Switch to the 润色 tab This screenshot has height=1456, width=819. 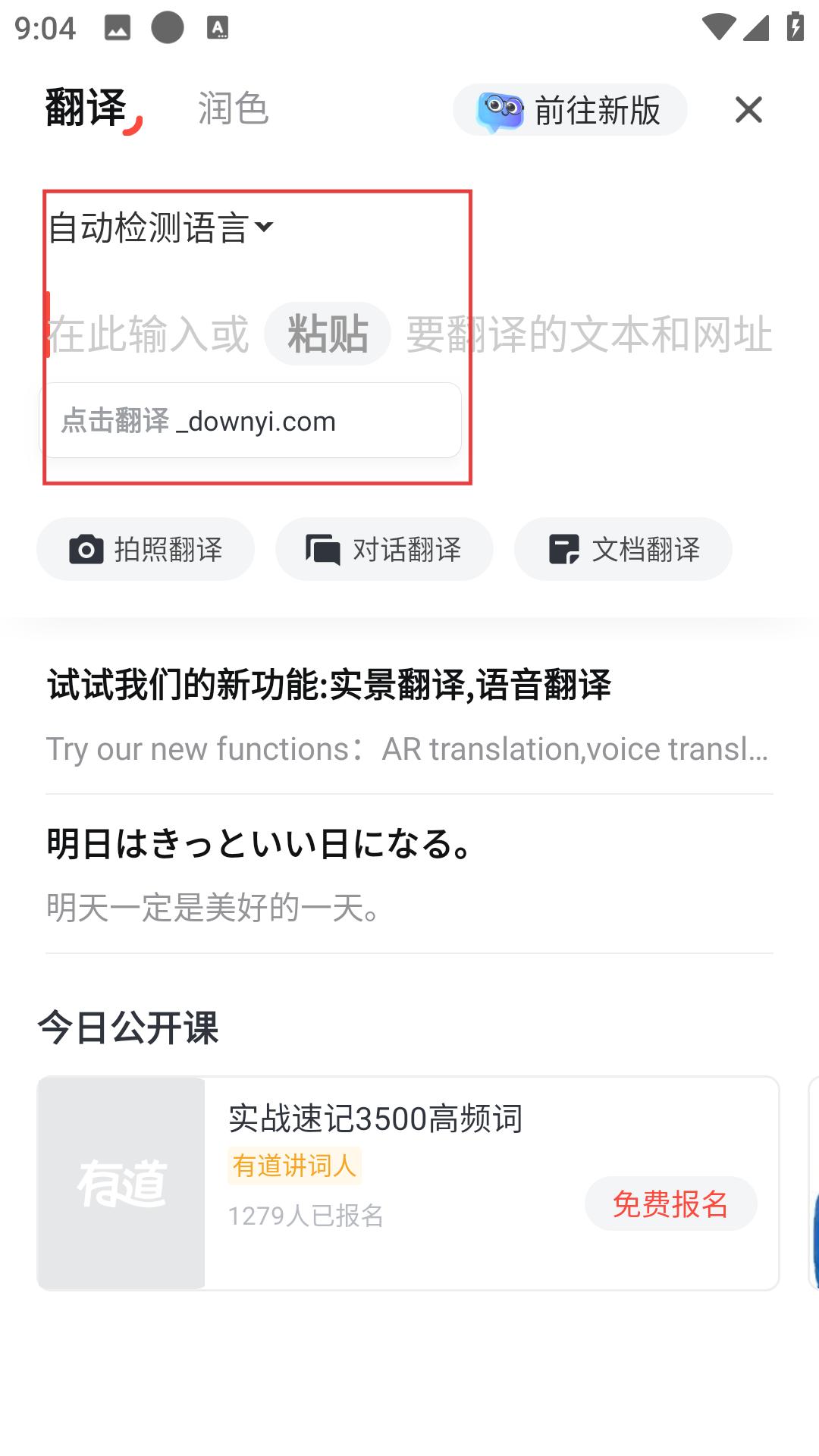233,109
